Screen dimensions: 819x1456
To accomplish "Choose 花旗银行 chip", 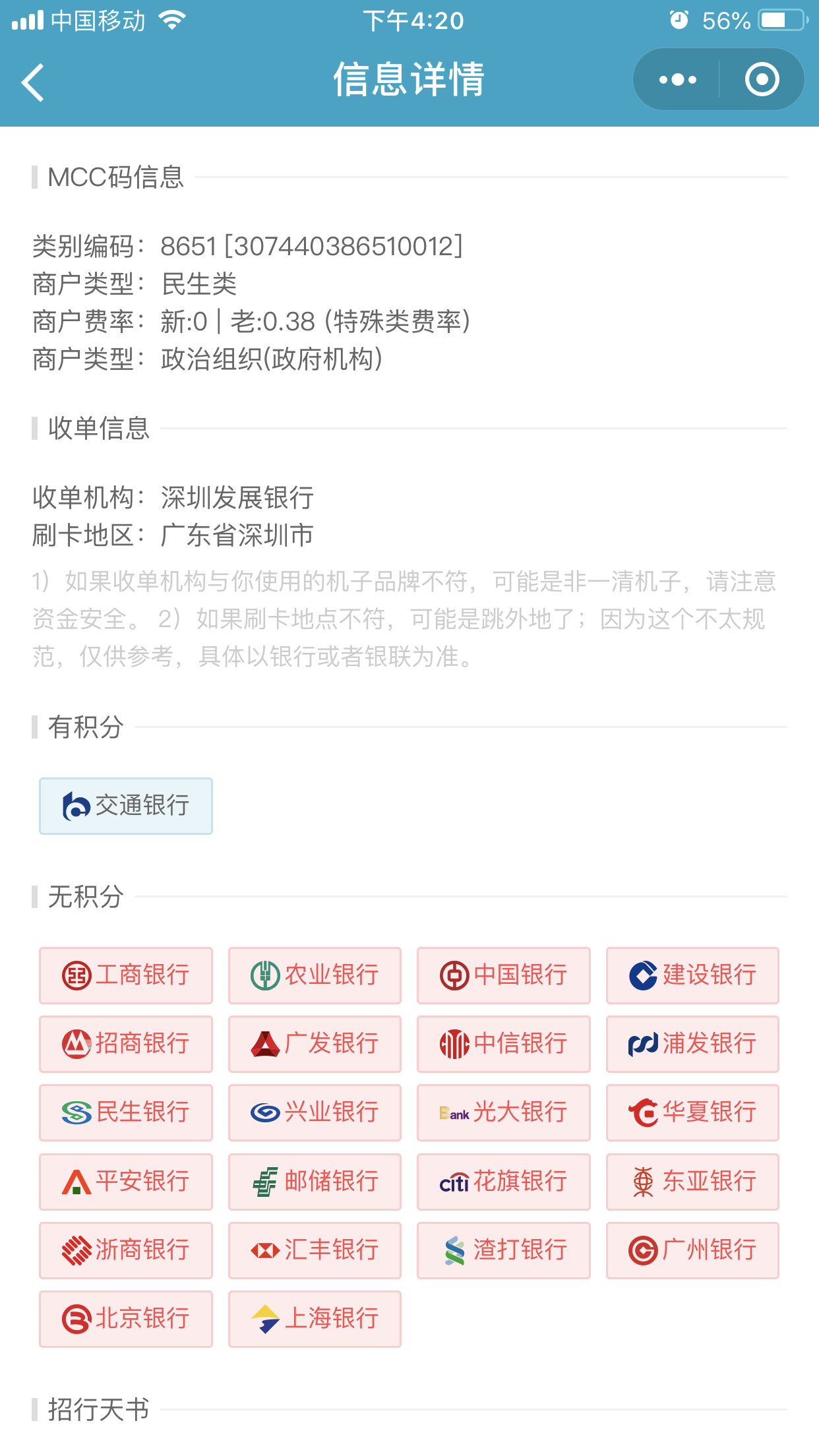I will click(x=503, y=1182).
